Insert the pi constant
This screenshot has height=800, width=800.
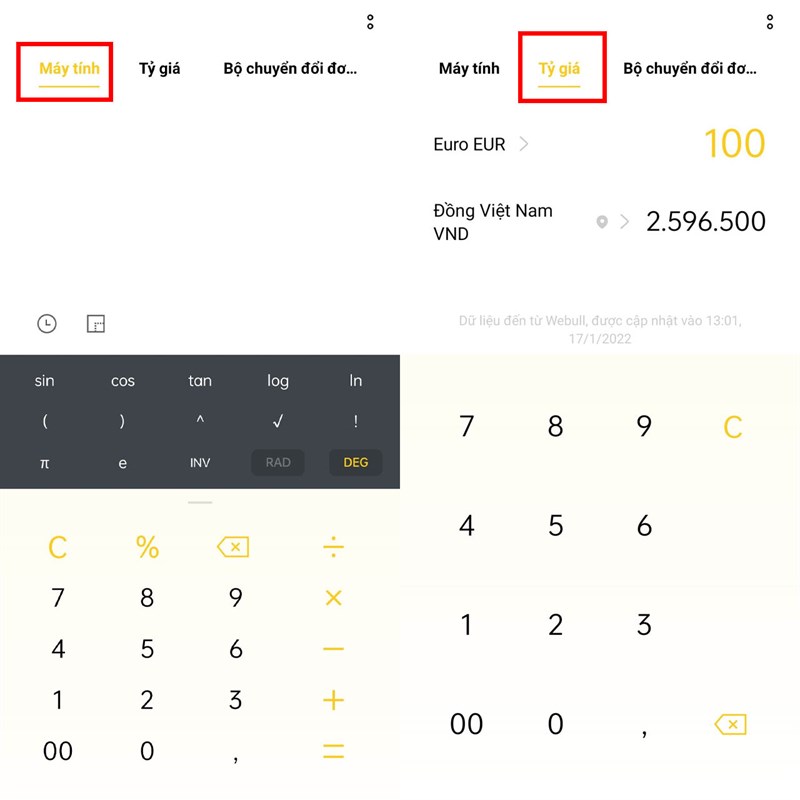(45, 463)
